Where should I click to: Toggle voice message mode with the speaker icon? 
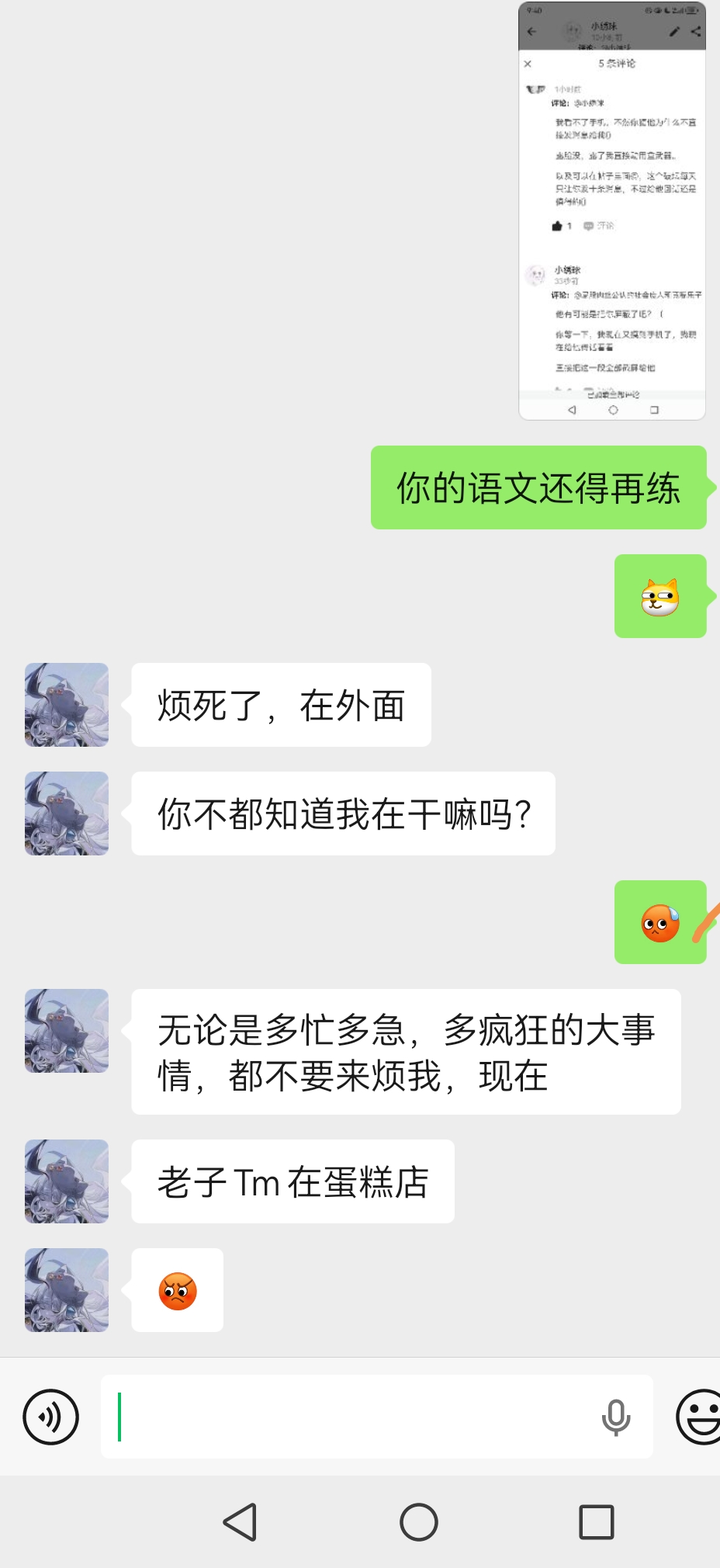tap(50, 1417)
